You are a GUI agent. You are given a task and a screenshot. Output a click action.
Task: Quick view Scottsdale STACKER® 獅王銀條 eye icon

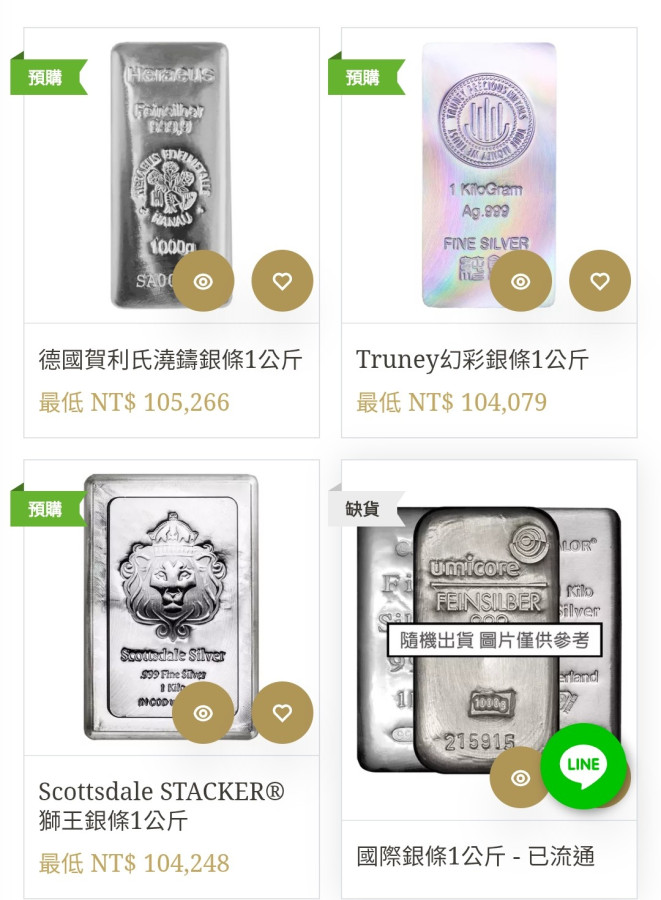[x=203, y=713]
